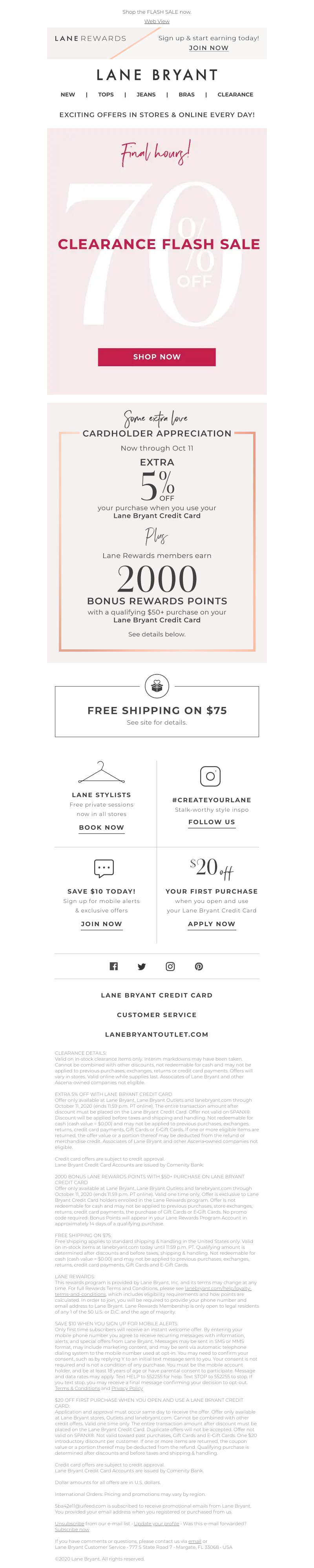Open the Twitter icon
This screenshot has width=314, height=1568.
(141, 966)
